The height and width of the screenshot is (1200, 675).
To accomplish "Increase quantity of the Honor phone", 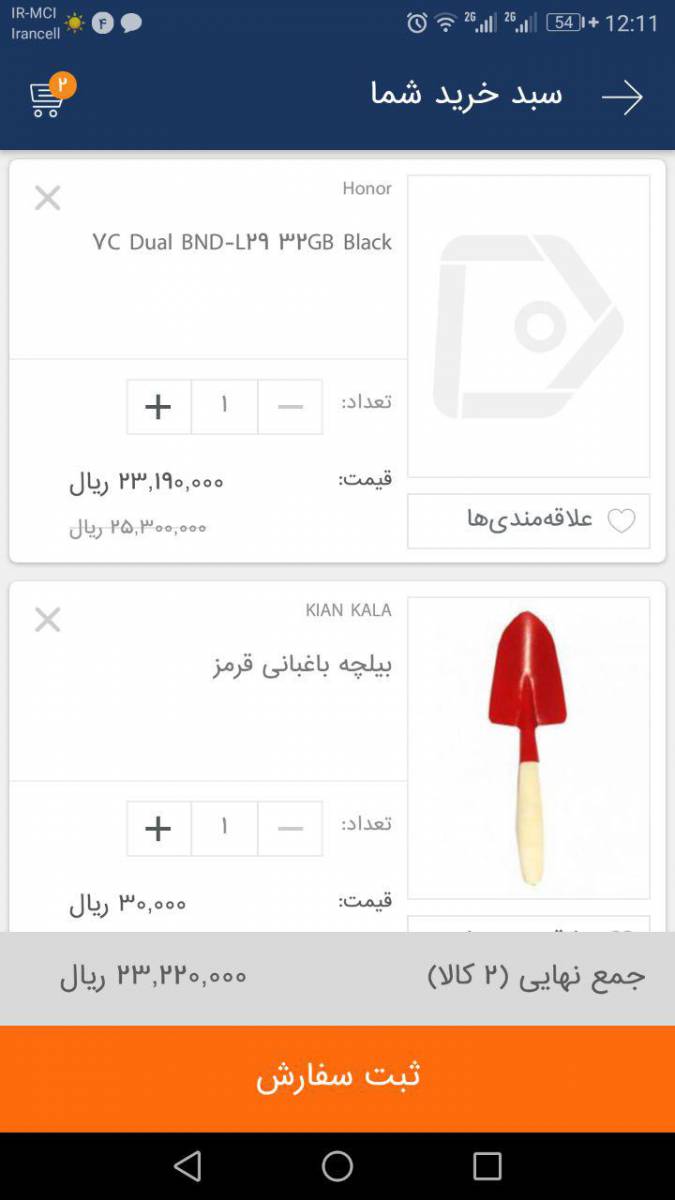I will click(x=158, y=407).
